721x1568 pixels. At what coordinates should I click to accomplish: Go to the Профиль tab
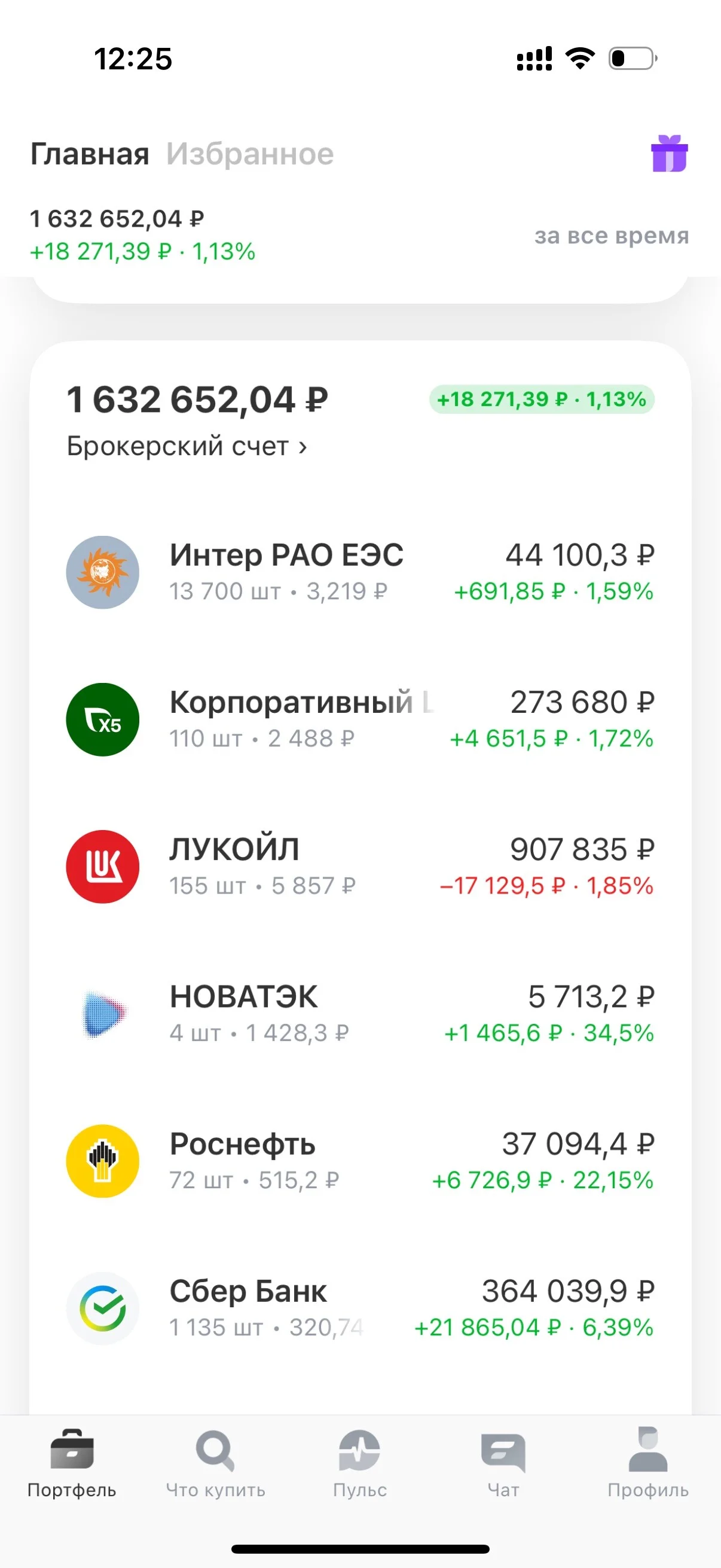pos(648,1464)
